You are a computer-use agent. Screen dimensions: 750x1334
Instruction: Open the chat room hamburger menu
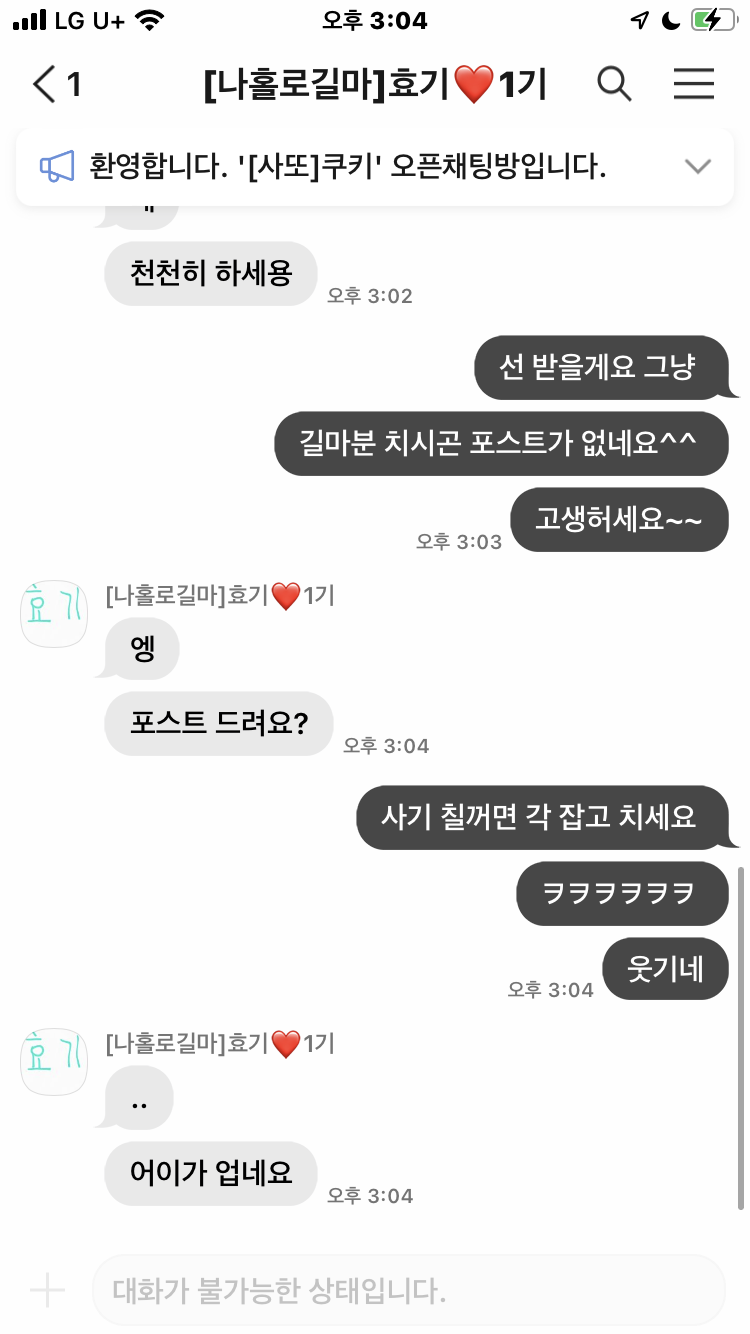[693, 85]
